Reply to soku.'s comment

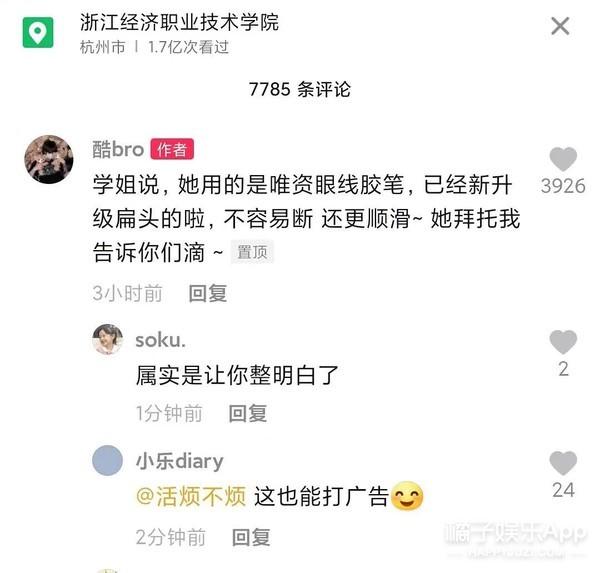pyautogui.click(x=247, y=413)
